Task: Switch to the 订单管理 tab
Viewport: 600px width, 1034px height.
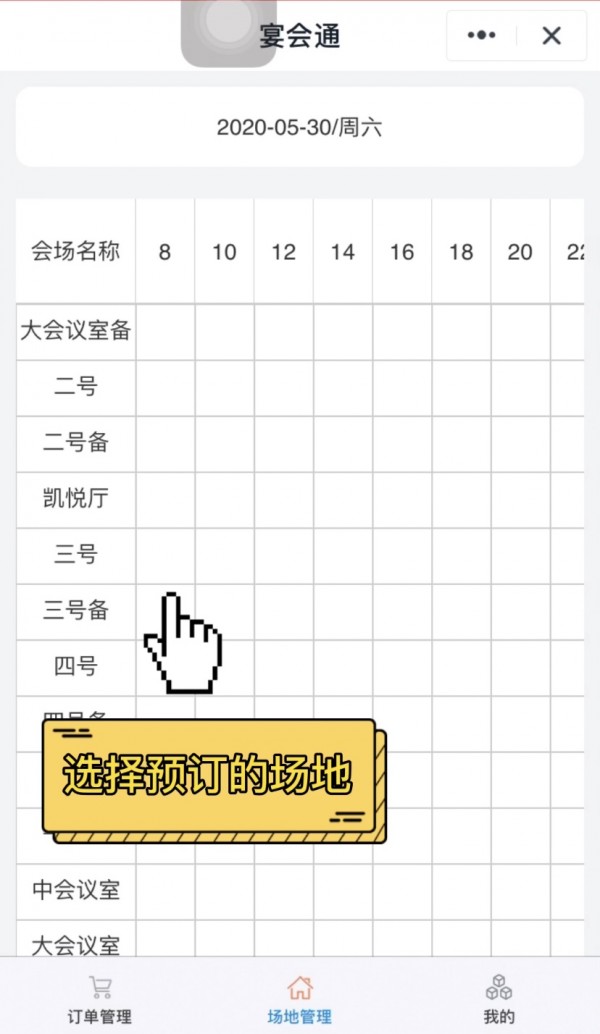Action: click(99, 1000)
